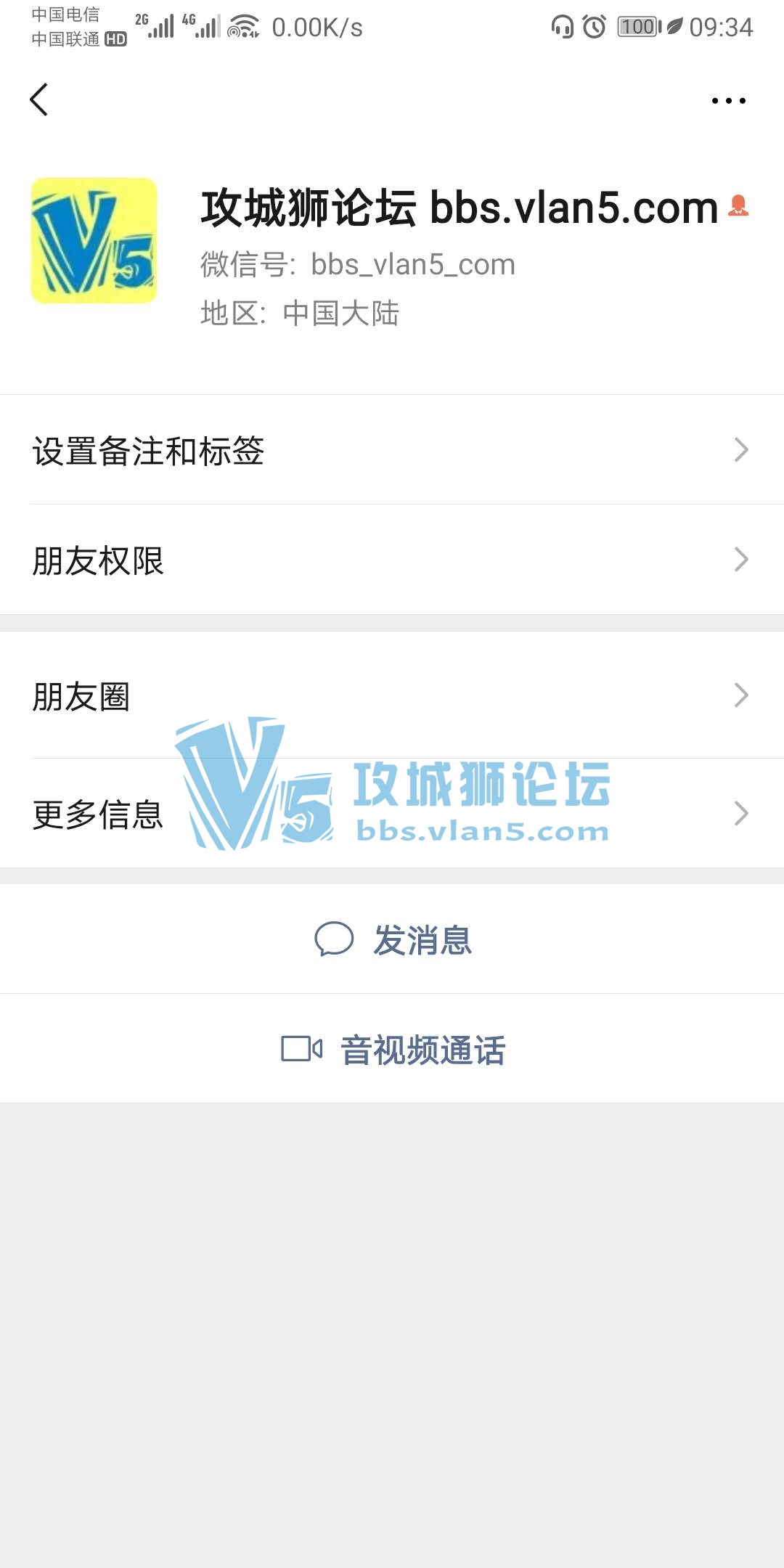
Task: Open 更多信息 row
Action: pos(392,814)
